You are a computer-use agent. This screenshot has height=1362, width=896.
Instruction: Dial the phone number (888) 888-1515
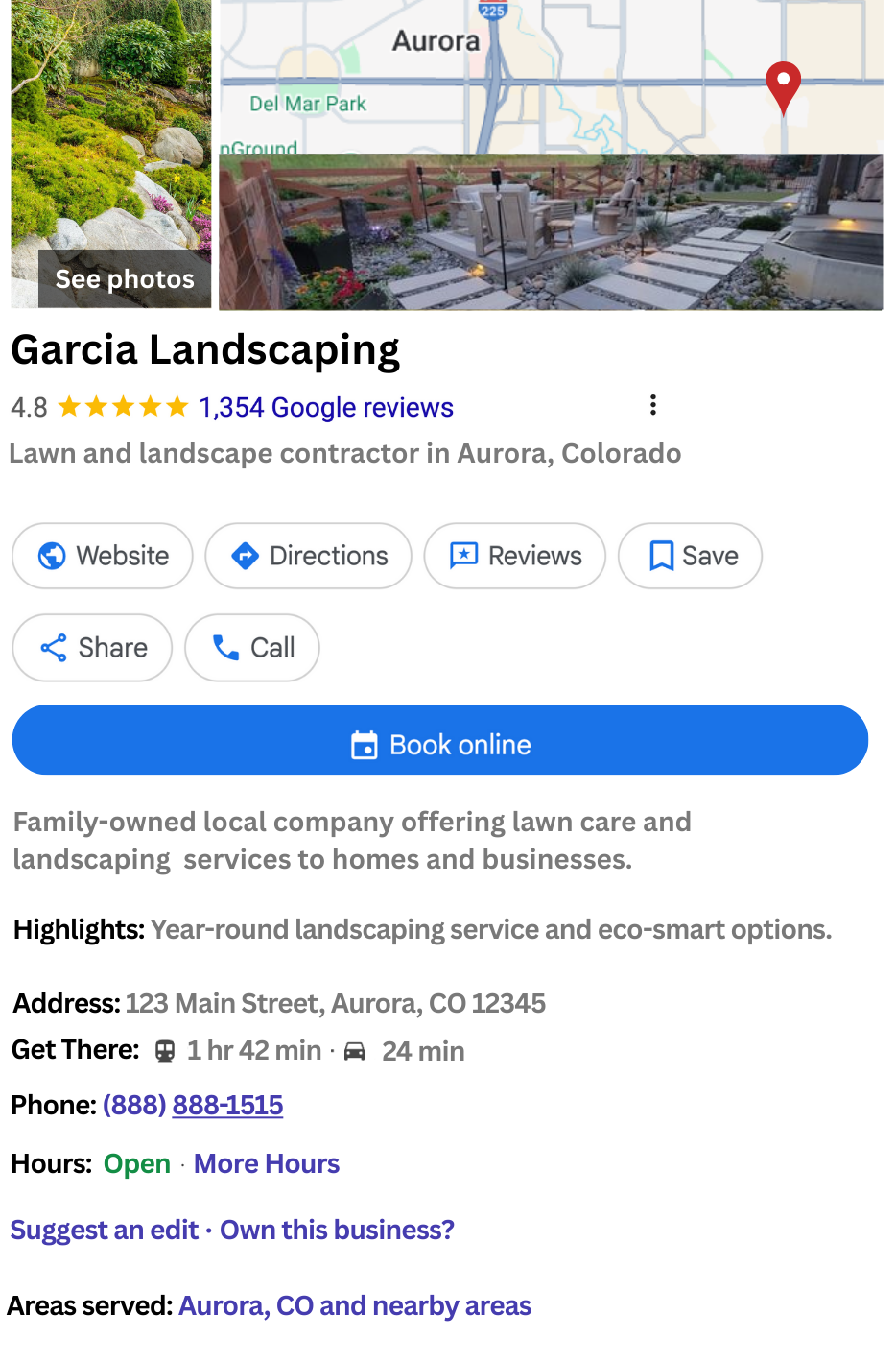[x=193, y=1105]
